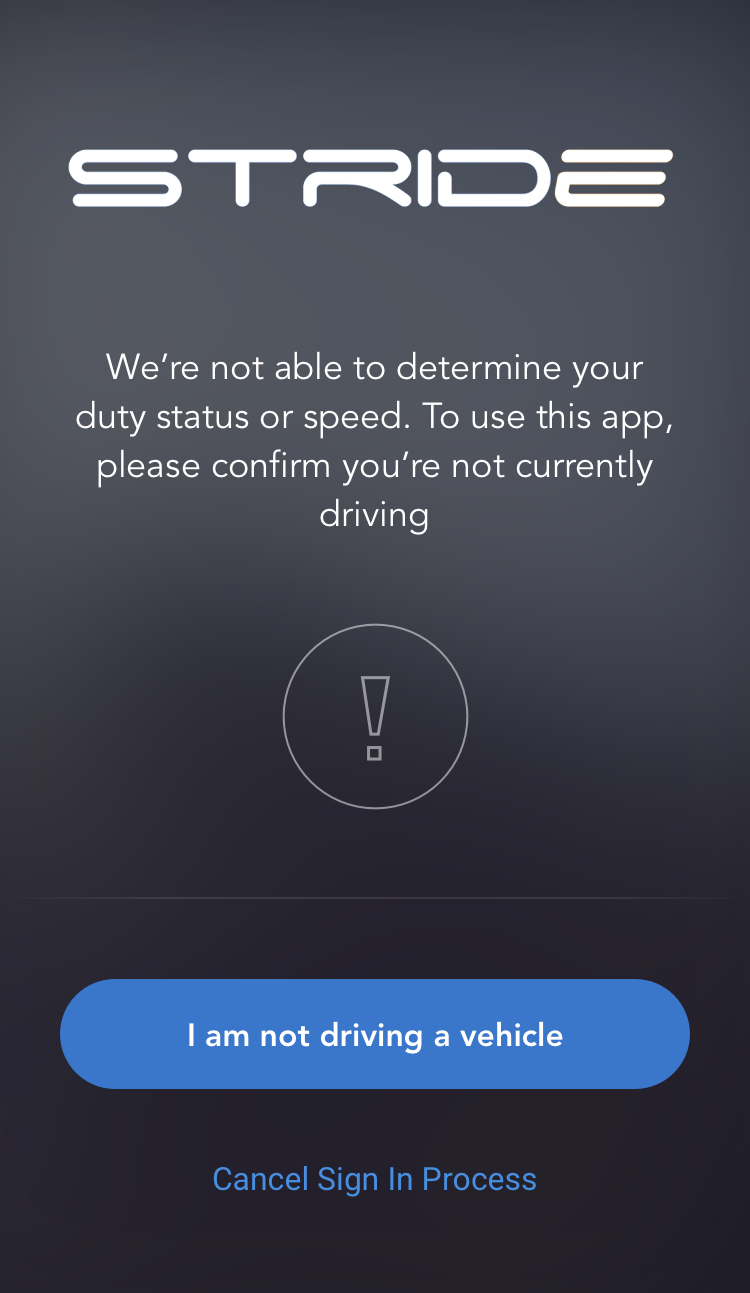The image size is (750, 1293).
Task: Tap Cancel Sign In Process link
Action: (375, 1179)
